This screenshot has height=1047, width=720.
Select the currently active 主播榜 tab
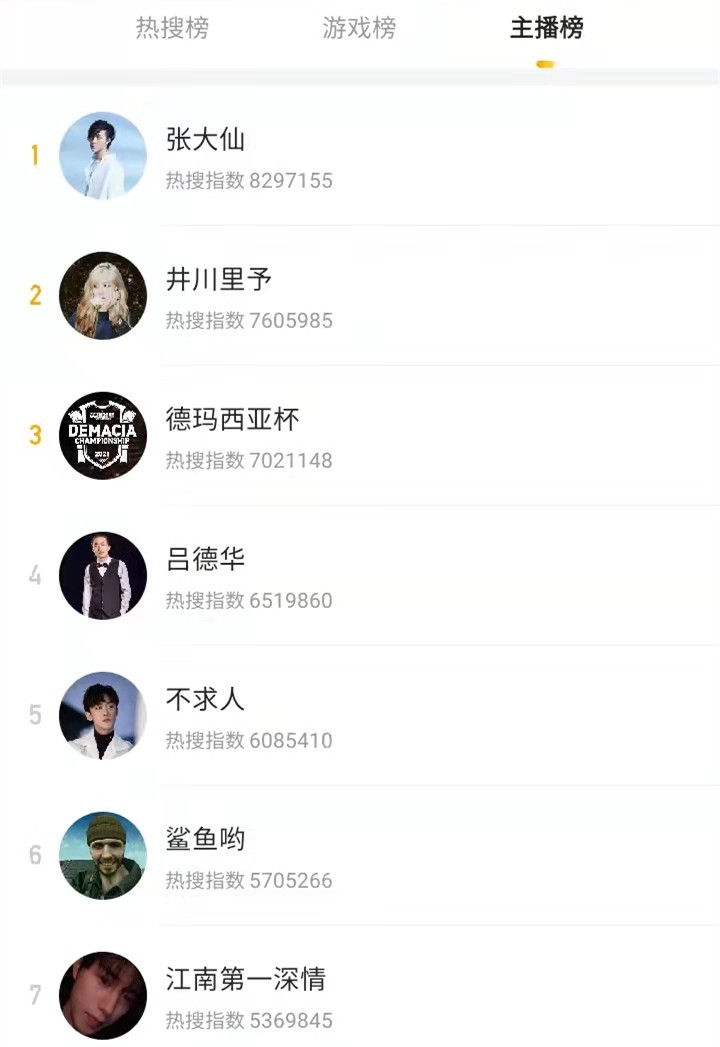click(545, 30)
